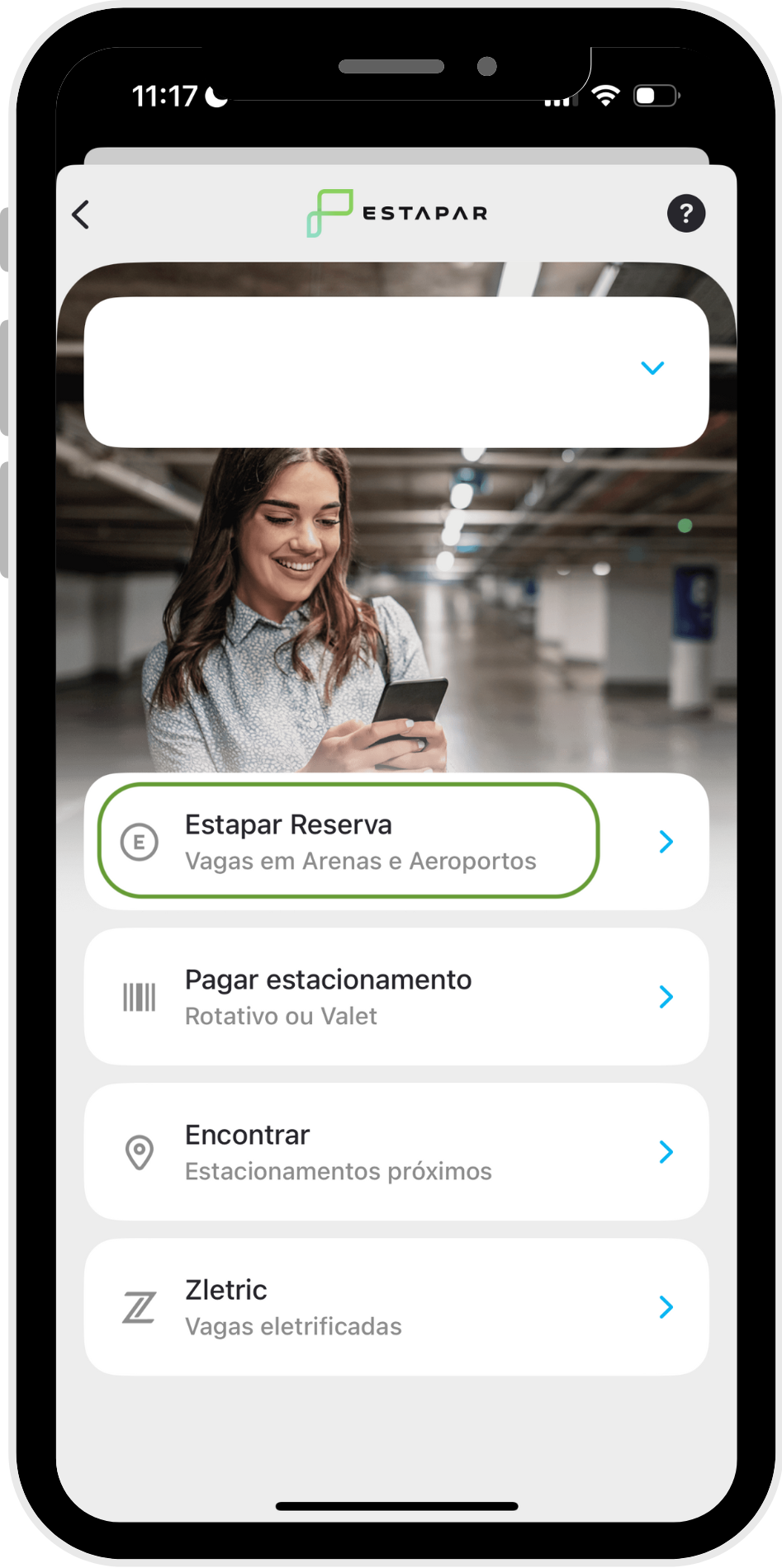Open Zletric vagas eletrificadas
This screenshot has height=1568, width=782.
(x=396, y=1307)
